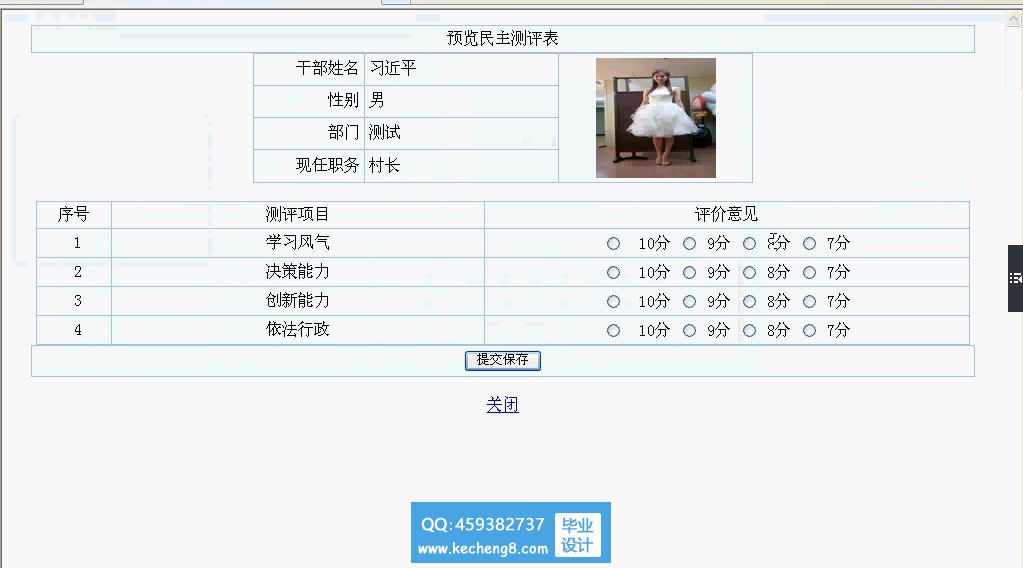This screenshot has height=568, width=1023.
Task: Select 7分 for 创新能力
Action: click(x=809, y=301)
